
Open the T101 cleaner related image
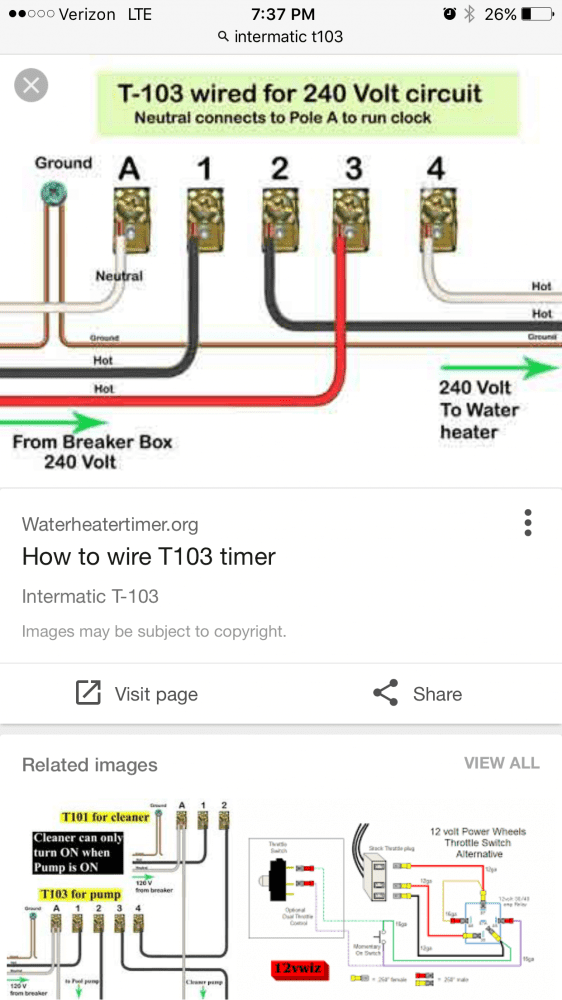[x=119, y=899]
